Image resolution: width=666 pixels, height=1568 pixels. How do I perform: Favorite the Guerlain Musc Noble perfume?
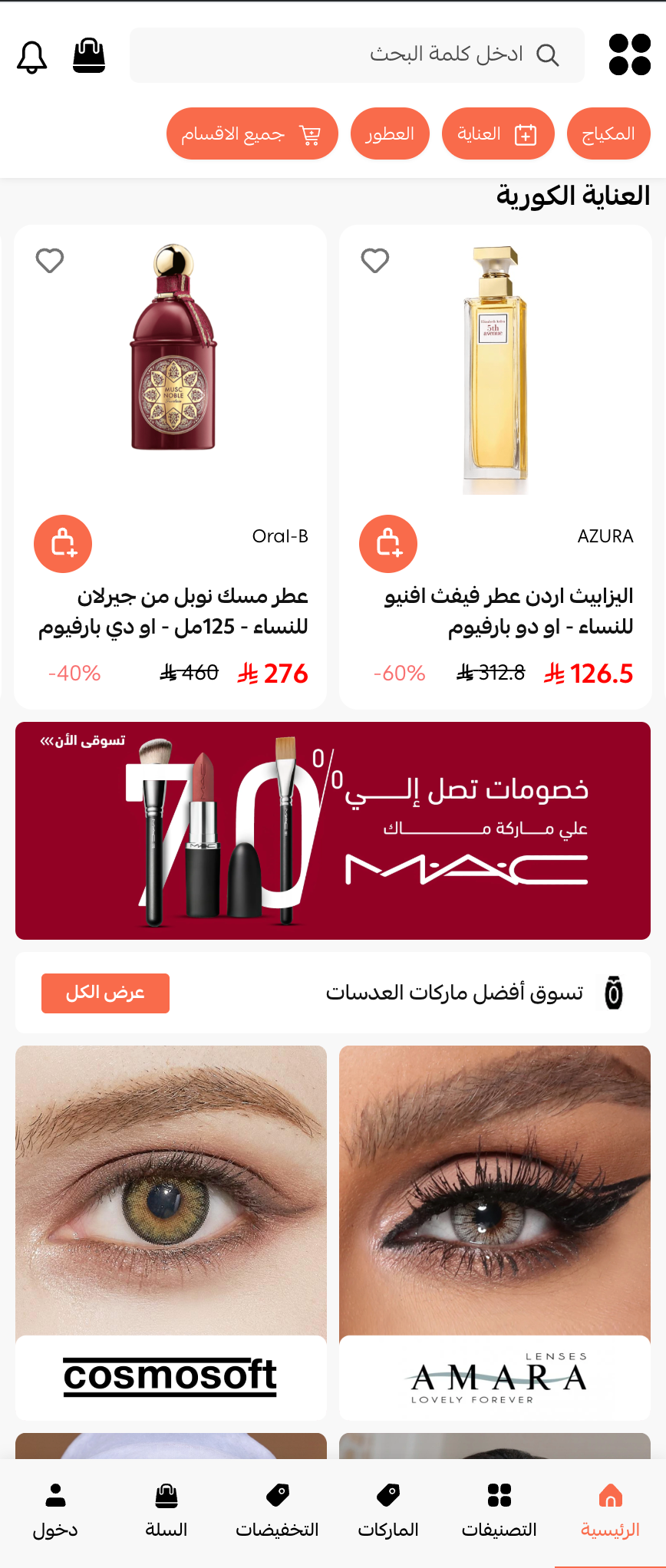(x=50, y=261)
